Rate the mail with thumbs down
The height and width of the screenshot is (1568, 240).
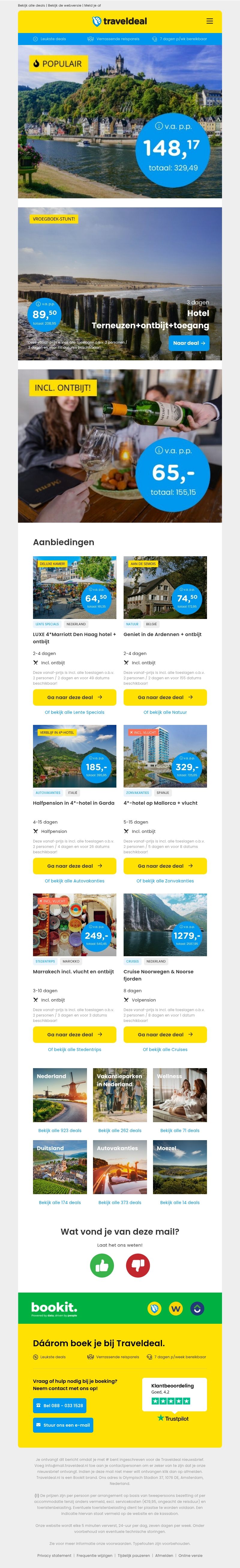click(x=138, y=1266)
